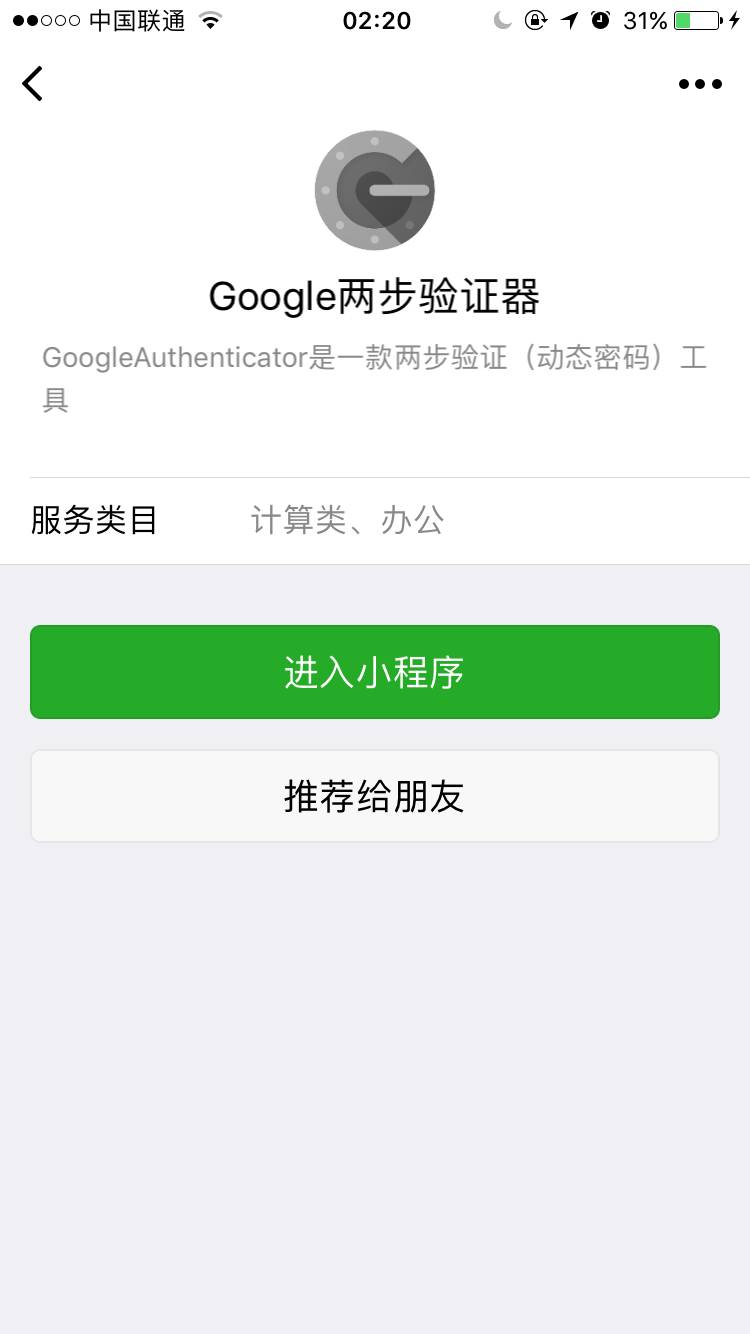
Task: Open the three-dot overflow menu
Action: click(x=700, y=84)
